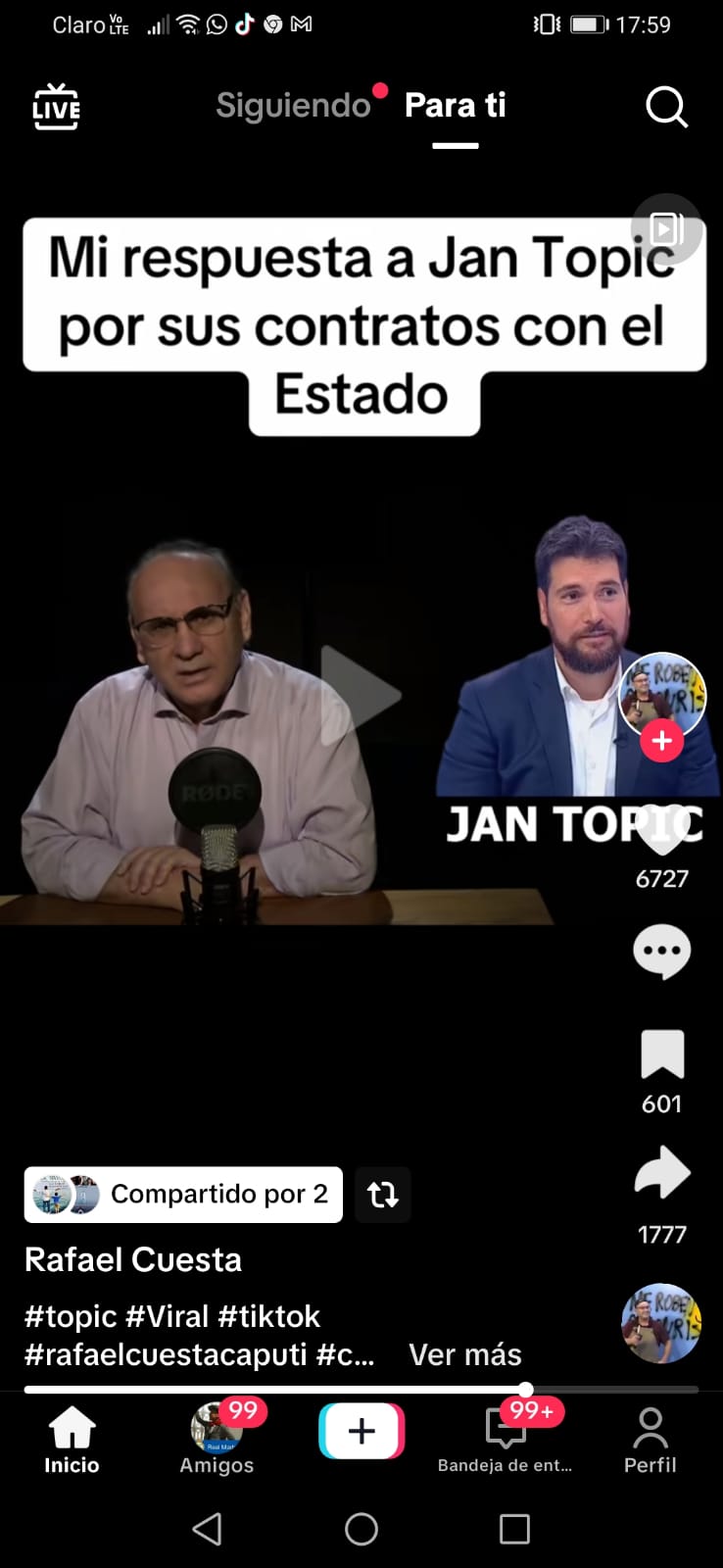Viewport: 723px width, 1568px height.
Task: Resume the paused video
Action: [361, 695]
